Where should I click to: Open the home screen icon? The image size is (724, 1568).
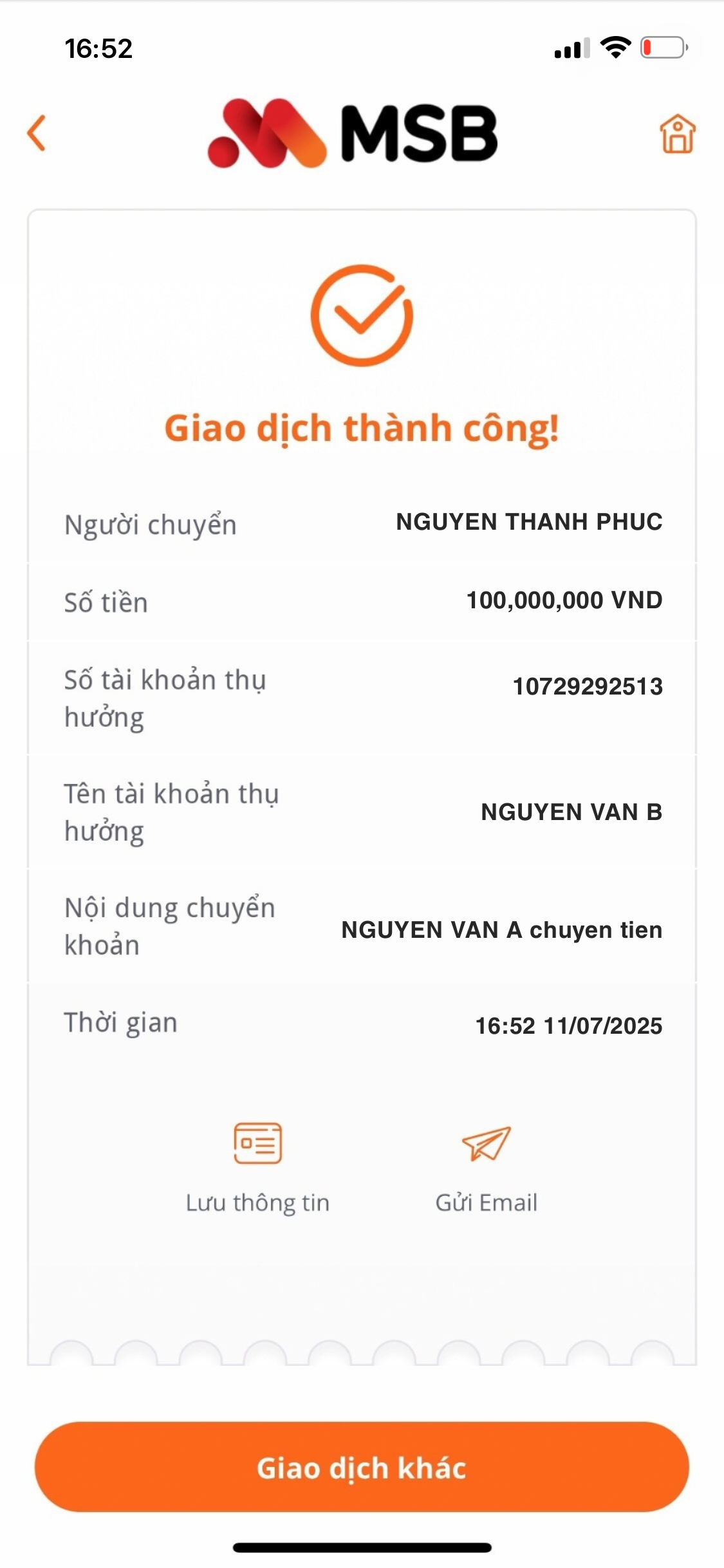coord(677,134)
